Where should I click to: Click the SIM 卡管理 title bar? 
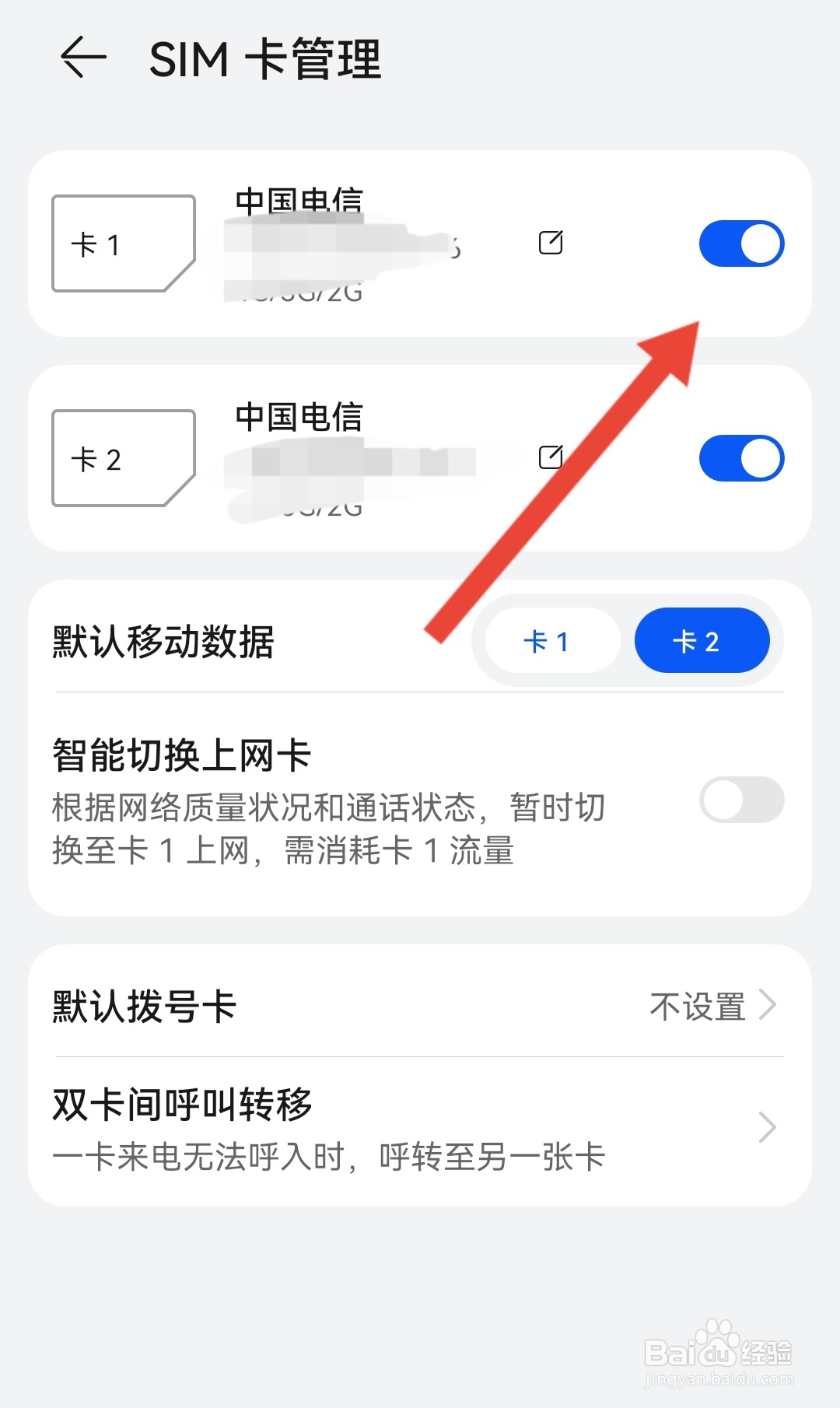tap(264, 58)
